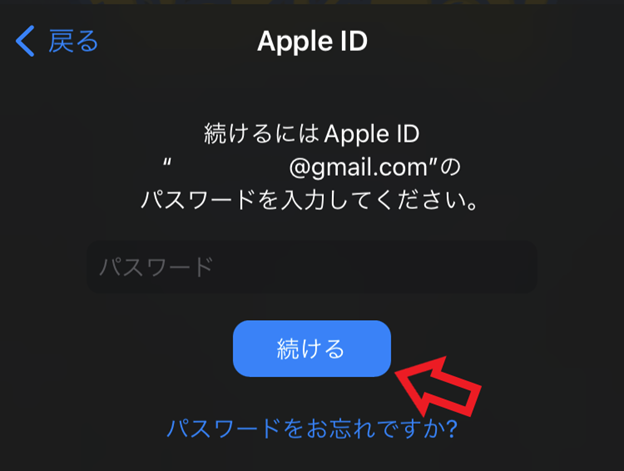
Task: Tap the パスワード input field
Action: pyautogui.click(x=311, y=267)
